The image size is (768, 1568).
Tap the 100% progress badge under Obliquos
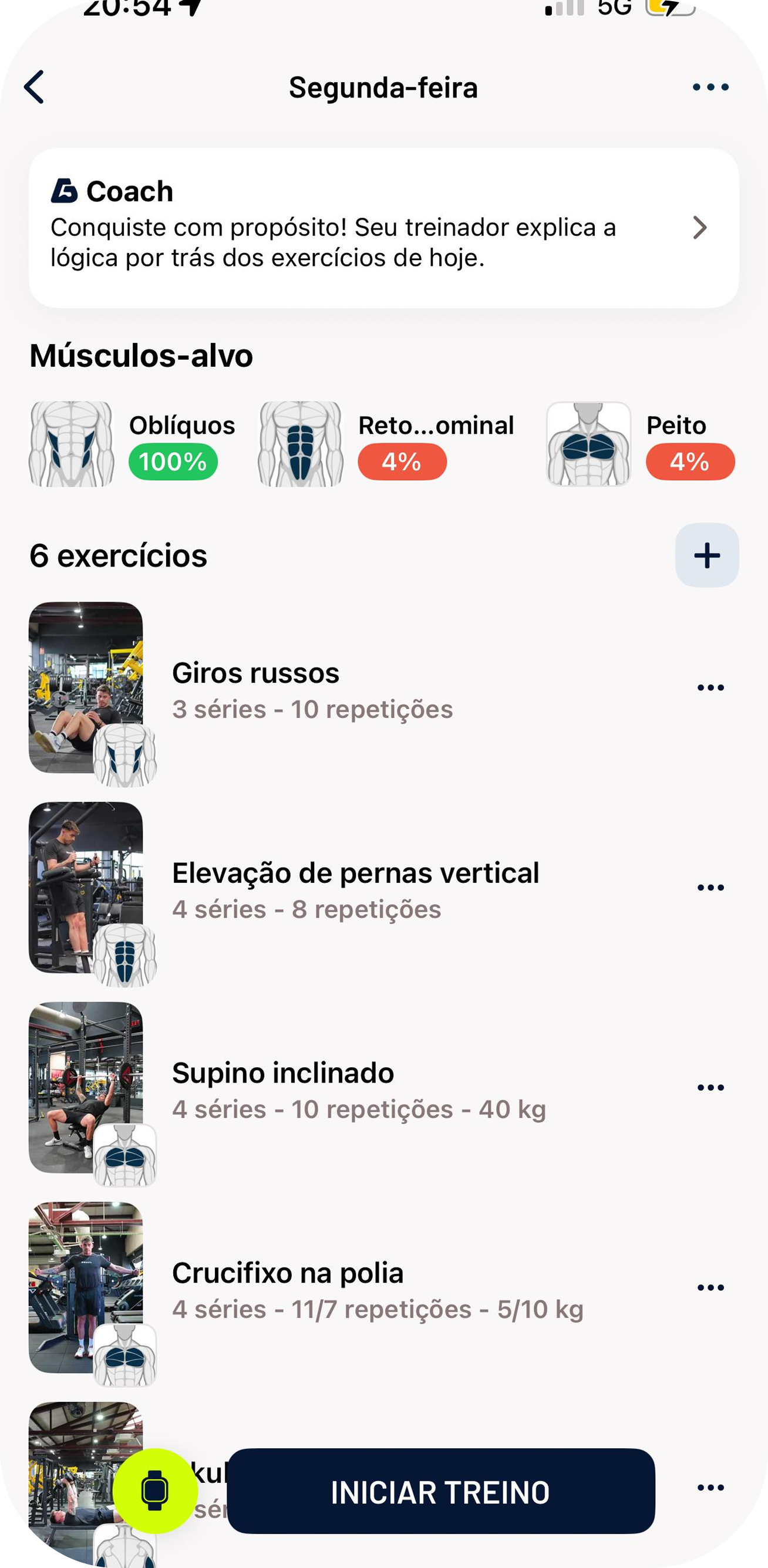pyautogui.click(x=174, y=463)
